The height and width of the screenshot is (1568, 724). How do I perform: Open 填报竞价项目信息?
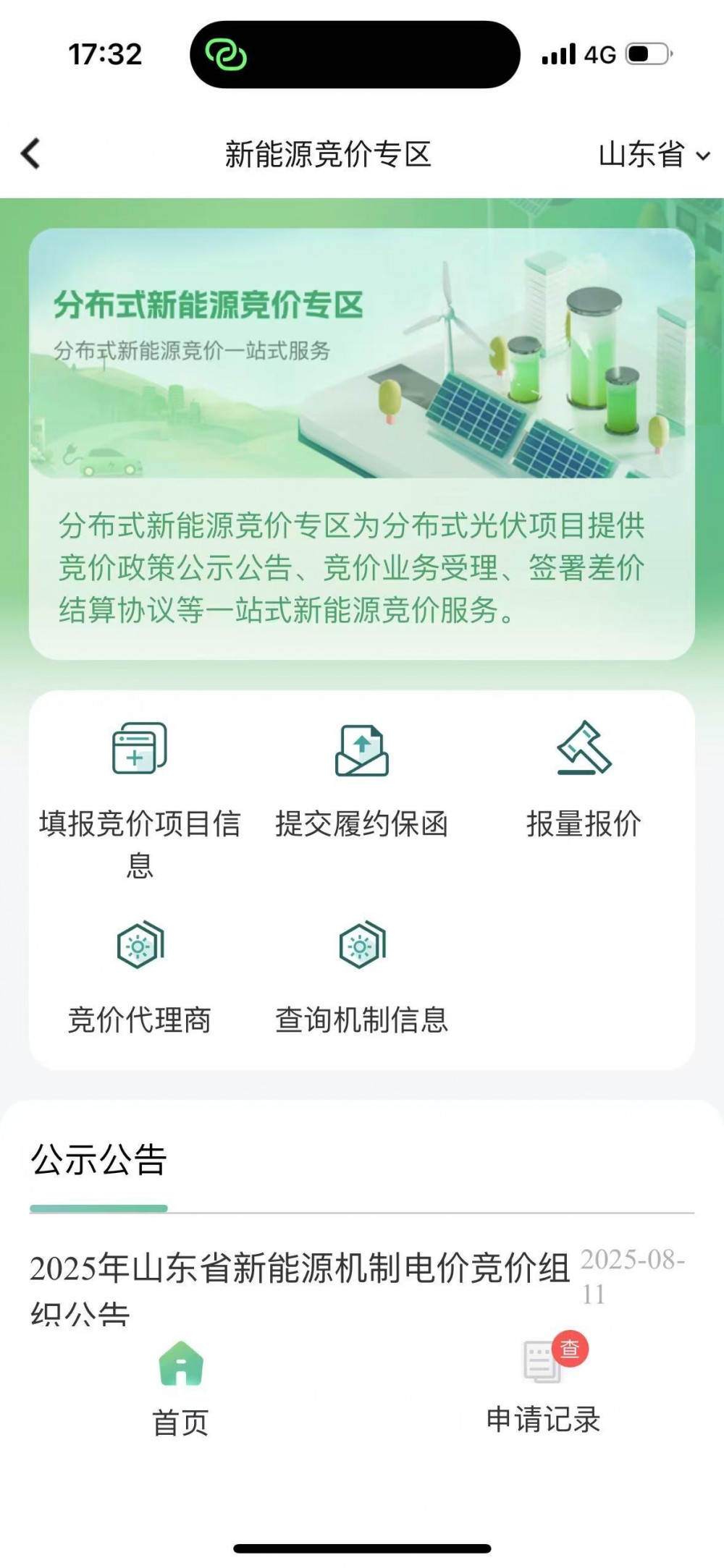140,797
